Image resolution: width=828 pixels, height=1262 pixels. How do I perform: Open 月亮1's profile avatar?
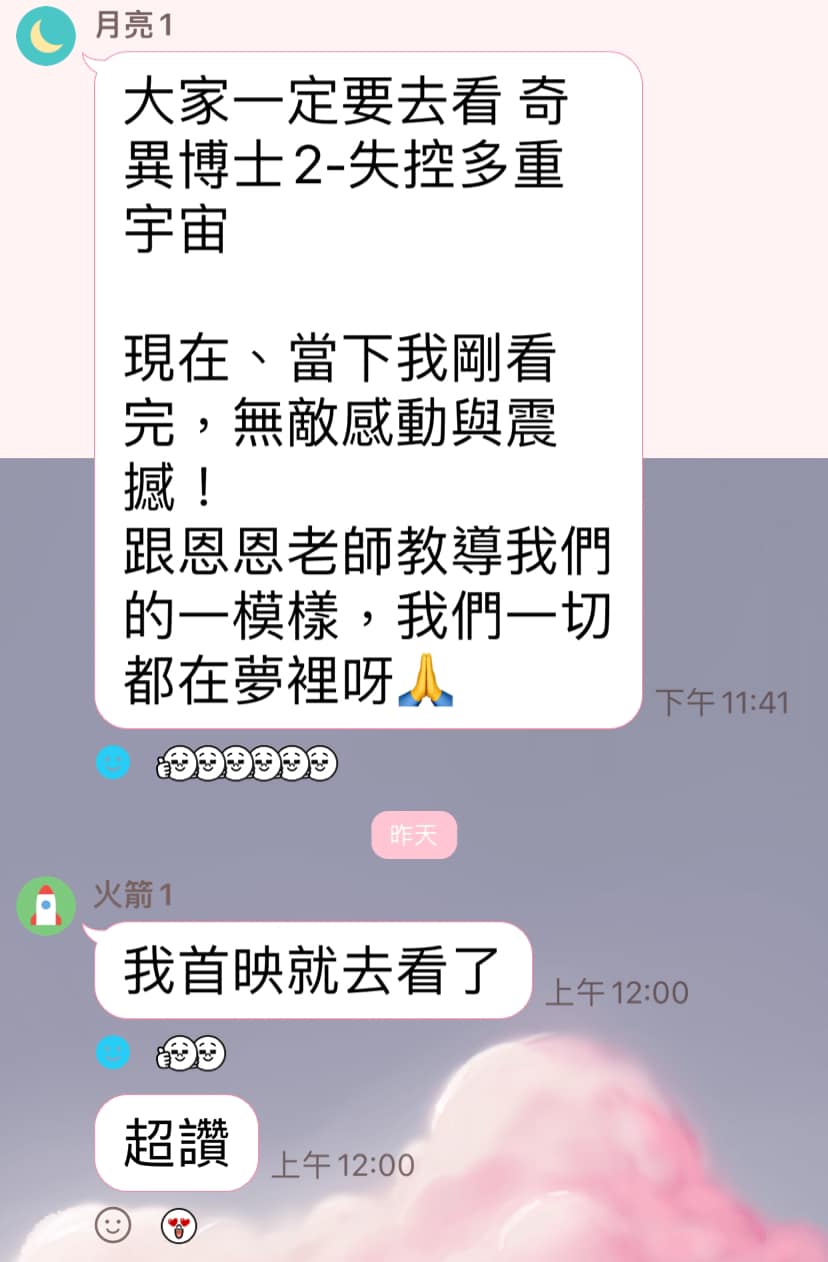(x=46, y=36)
